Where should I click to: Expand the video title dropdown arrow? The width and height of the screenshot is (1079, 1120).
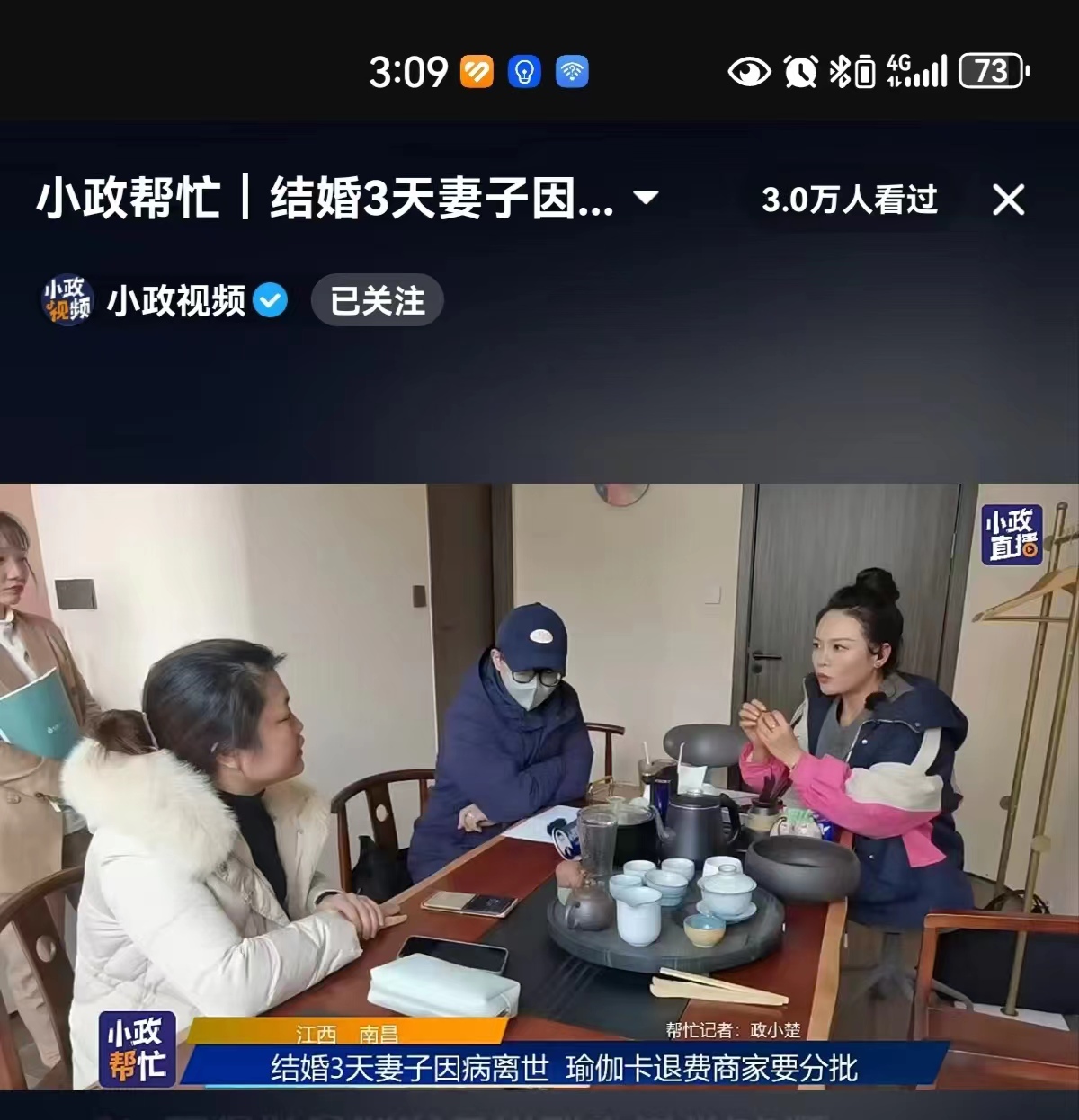pyautogui.click(x=646, y=198)
